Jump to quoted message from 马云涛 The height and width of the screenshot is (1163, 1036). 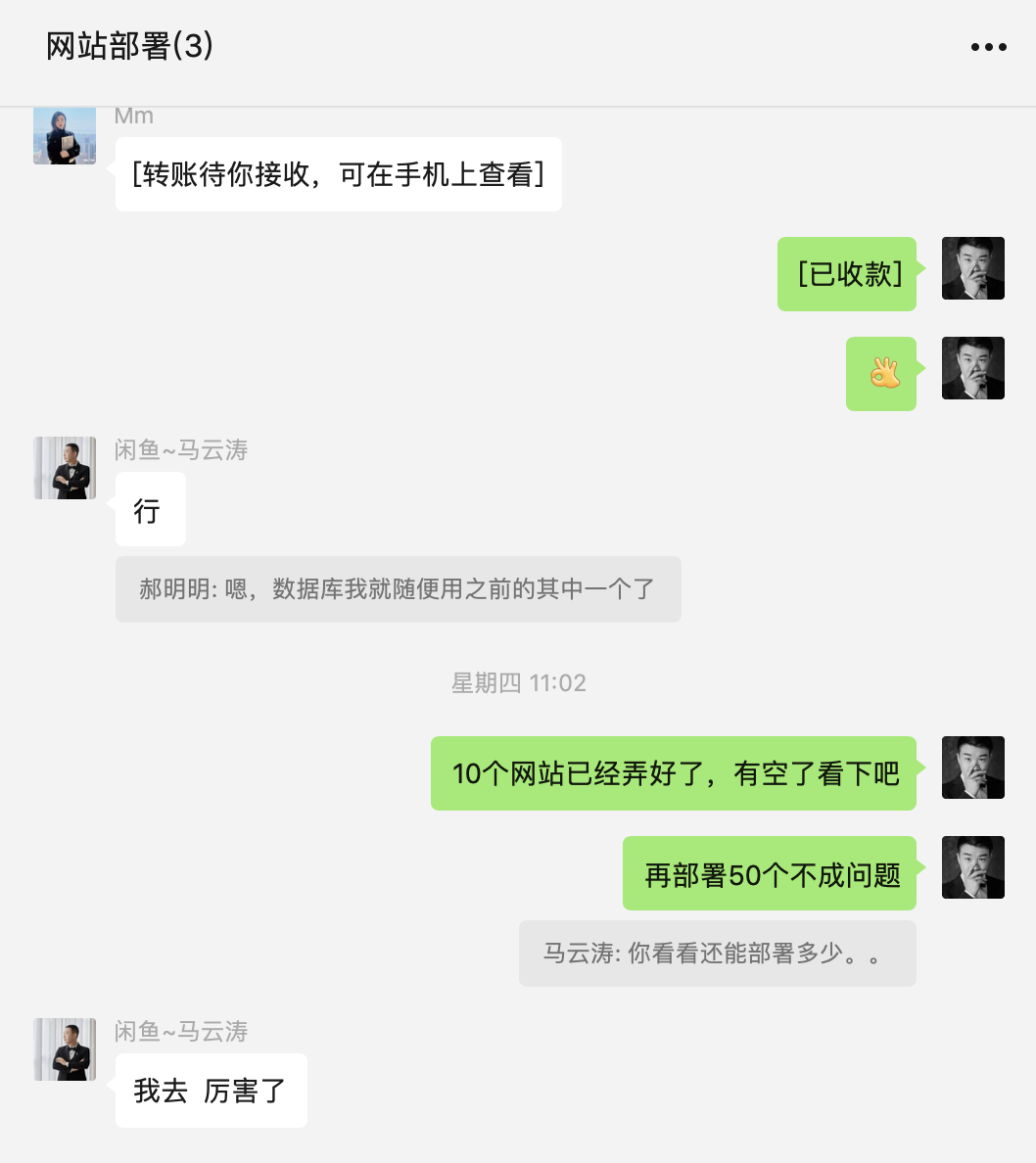(717, 954)
